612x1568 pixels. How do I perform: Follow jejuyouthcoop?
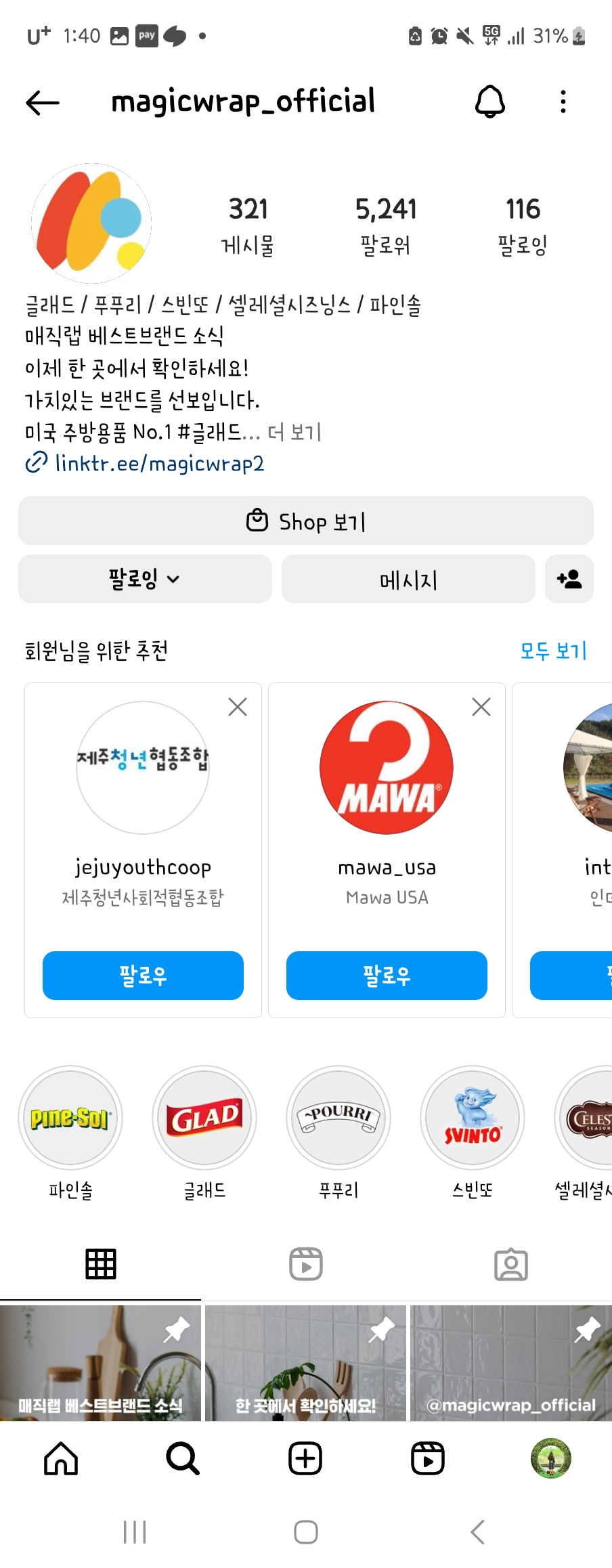click(x=143, y=976)
